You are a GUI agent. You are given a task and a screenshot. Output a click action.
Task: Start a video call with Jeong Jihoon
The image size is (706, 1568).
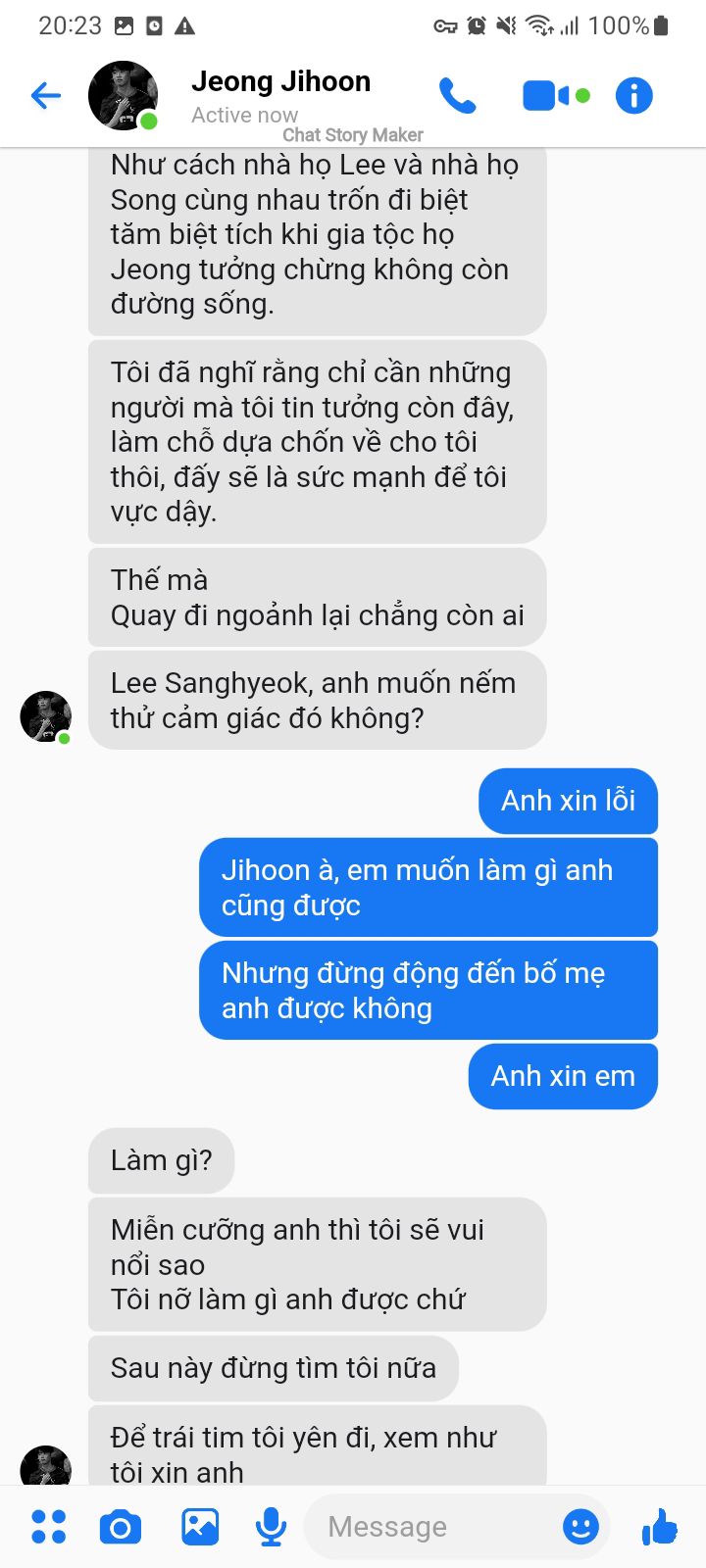tap(556, 95)
